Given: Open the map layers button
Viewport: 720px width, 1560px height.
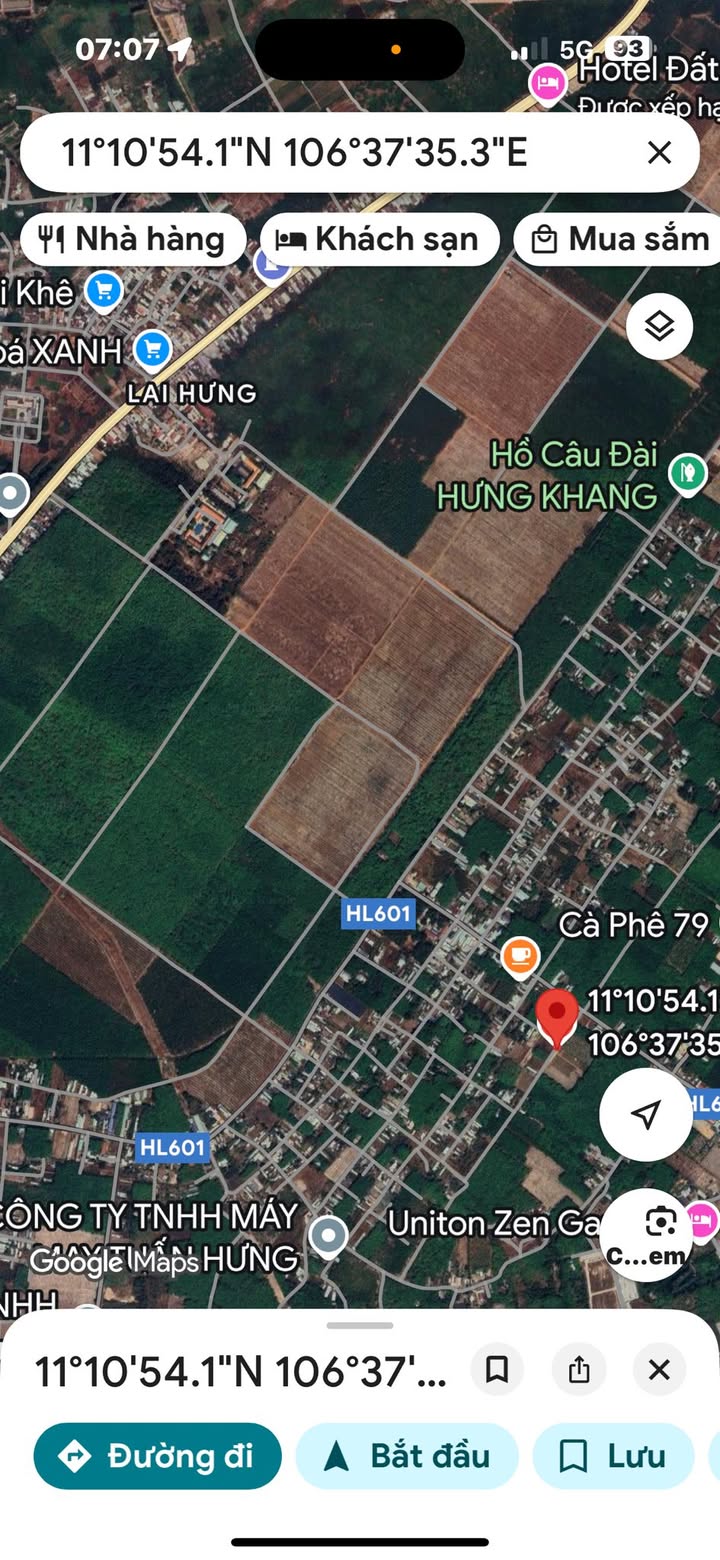Looking at the screenshot, I should 659,326.
